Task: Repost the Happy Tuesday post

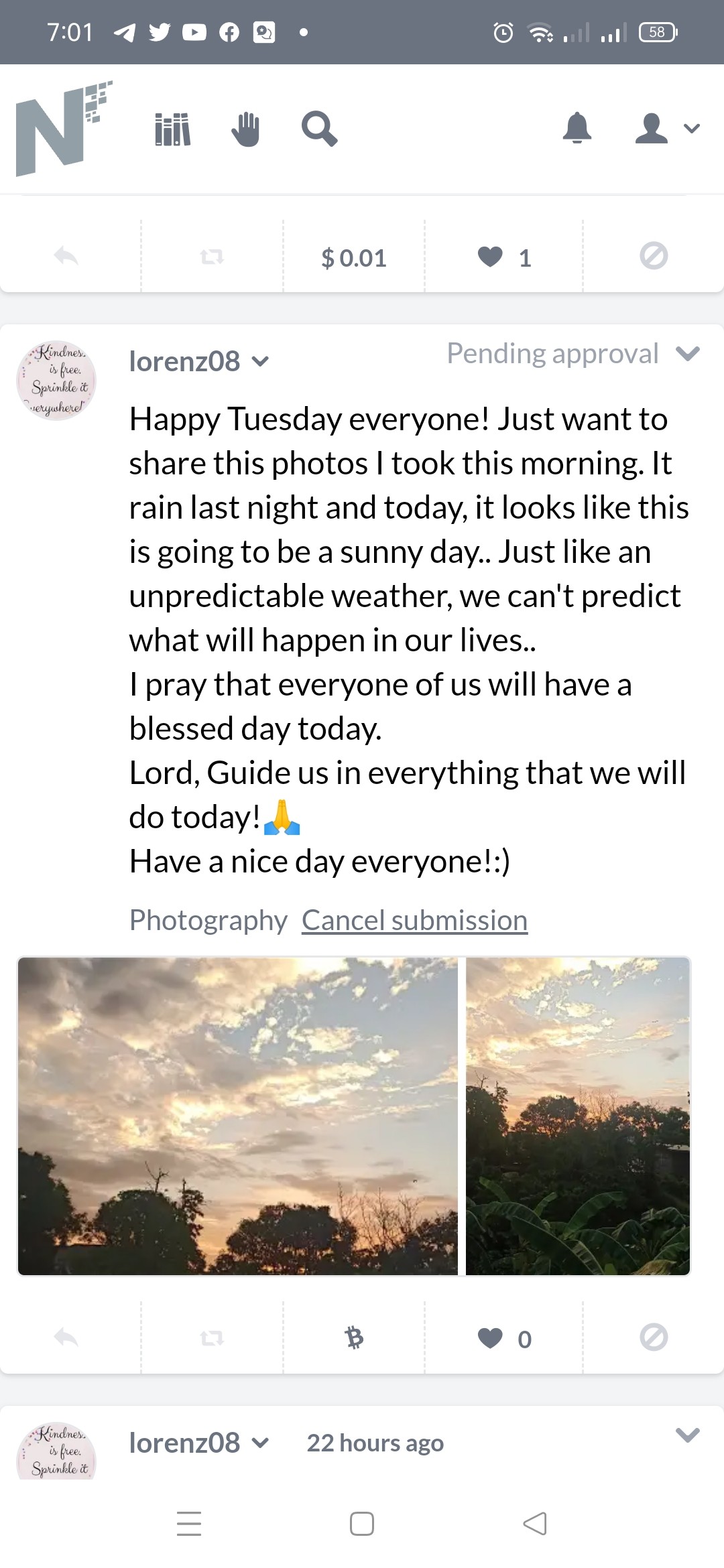Action: point(212,1338)
